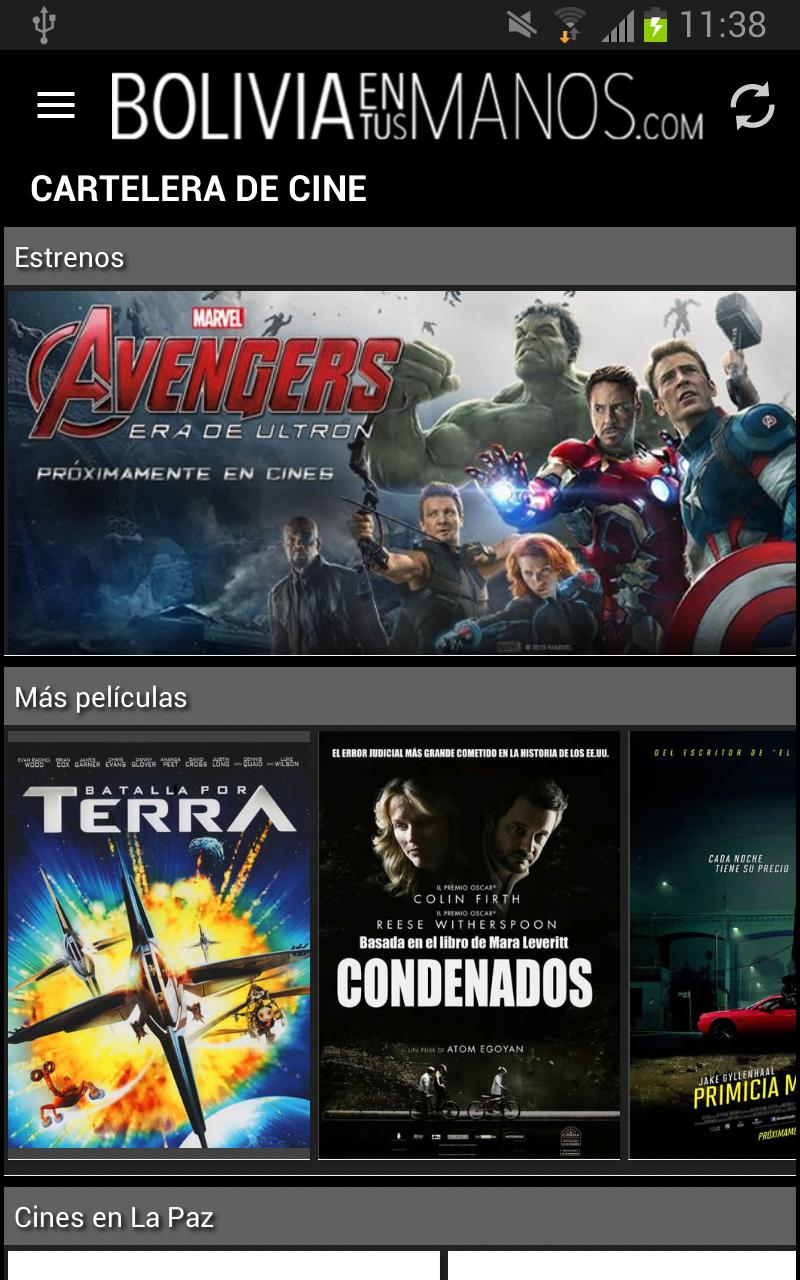Tap the partially visible Primicia Mortal poster
This screenshot has width=800, height=1280.
715,945
